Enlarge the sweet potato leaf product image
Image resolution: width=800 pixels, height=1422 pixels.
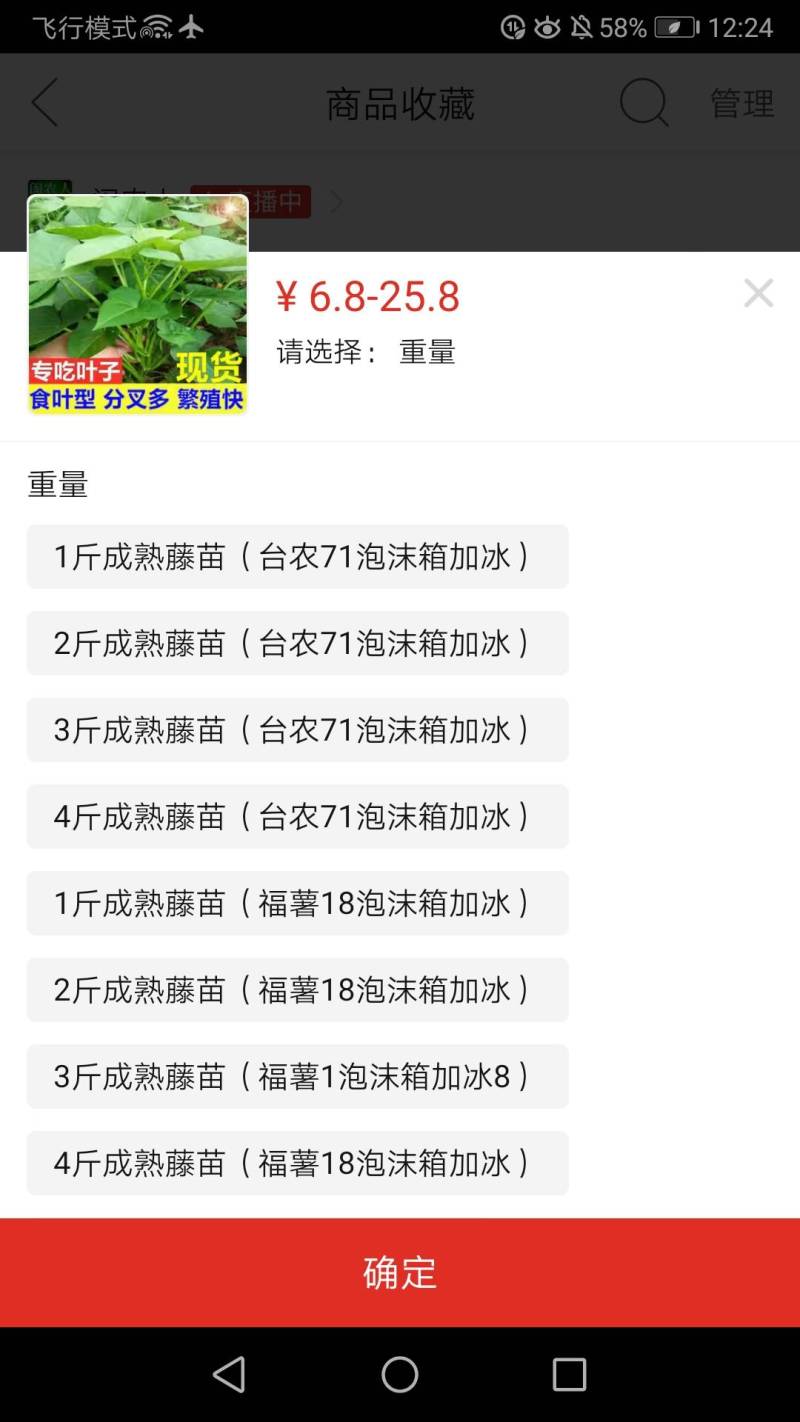(138, 304)
